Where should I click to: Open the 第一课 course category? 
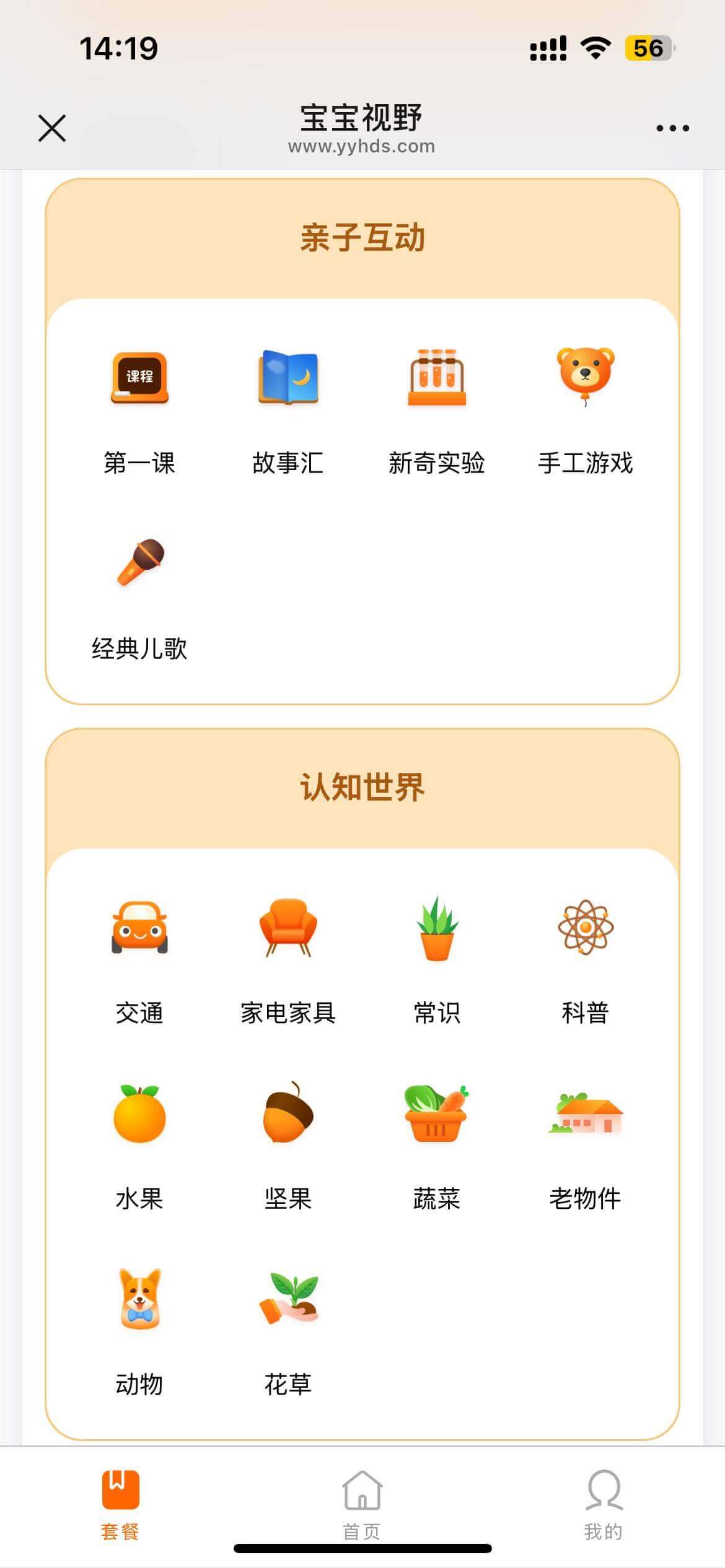pos(139,409)
